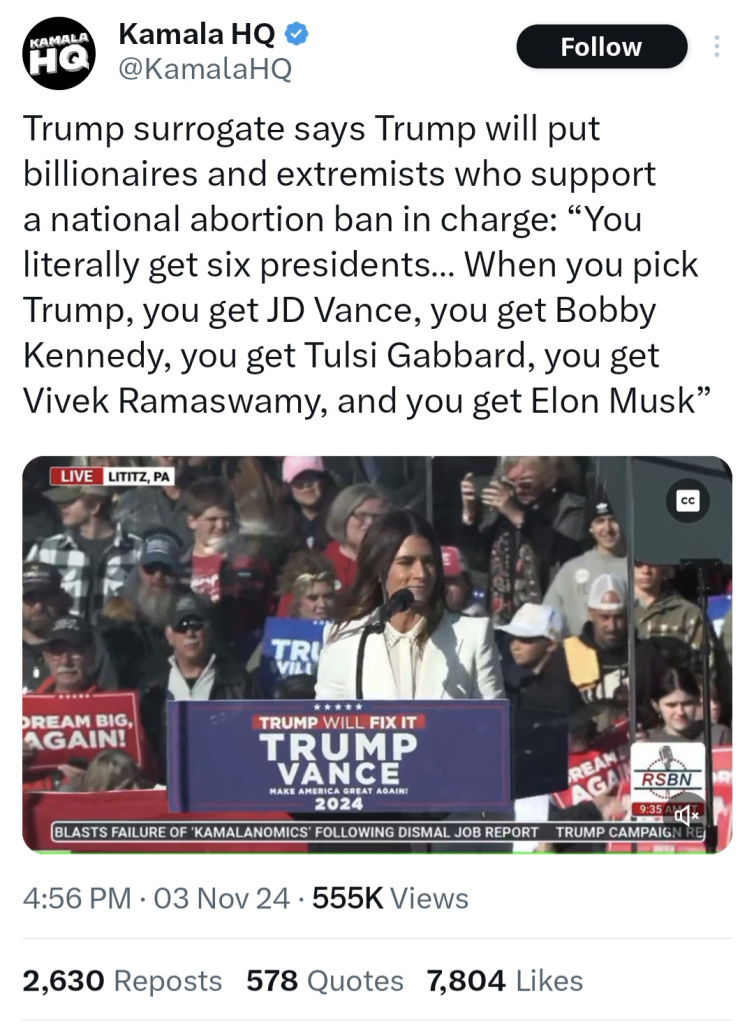The width and height of the screenshot is (754, 1024).
Task: Open the post's three-dot overflow menu
Action: pyautogui.click(x=716, y=47)
